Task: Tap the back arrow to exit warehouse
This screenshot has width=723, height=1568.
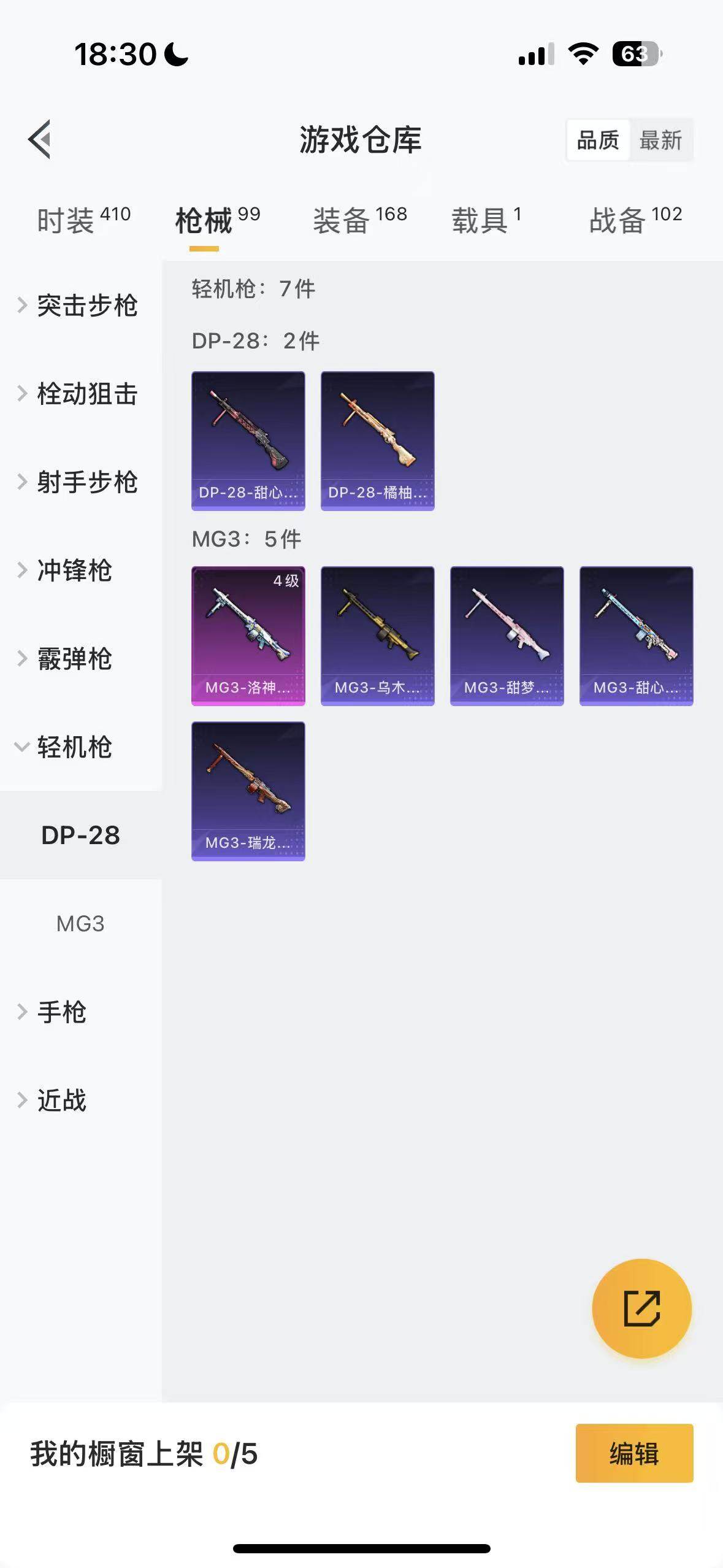Action: [x=40, y=140]
